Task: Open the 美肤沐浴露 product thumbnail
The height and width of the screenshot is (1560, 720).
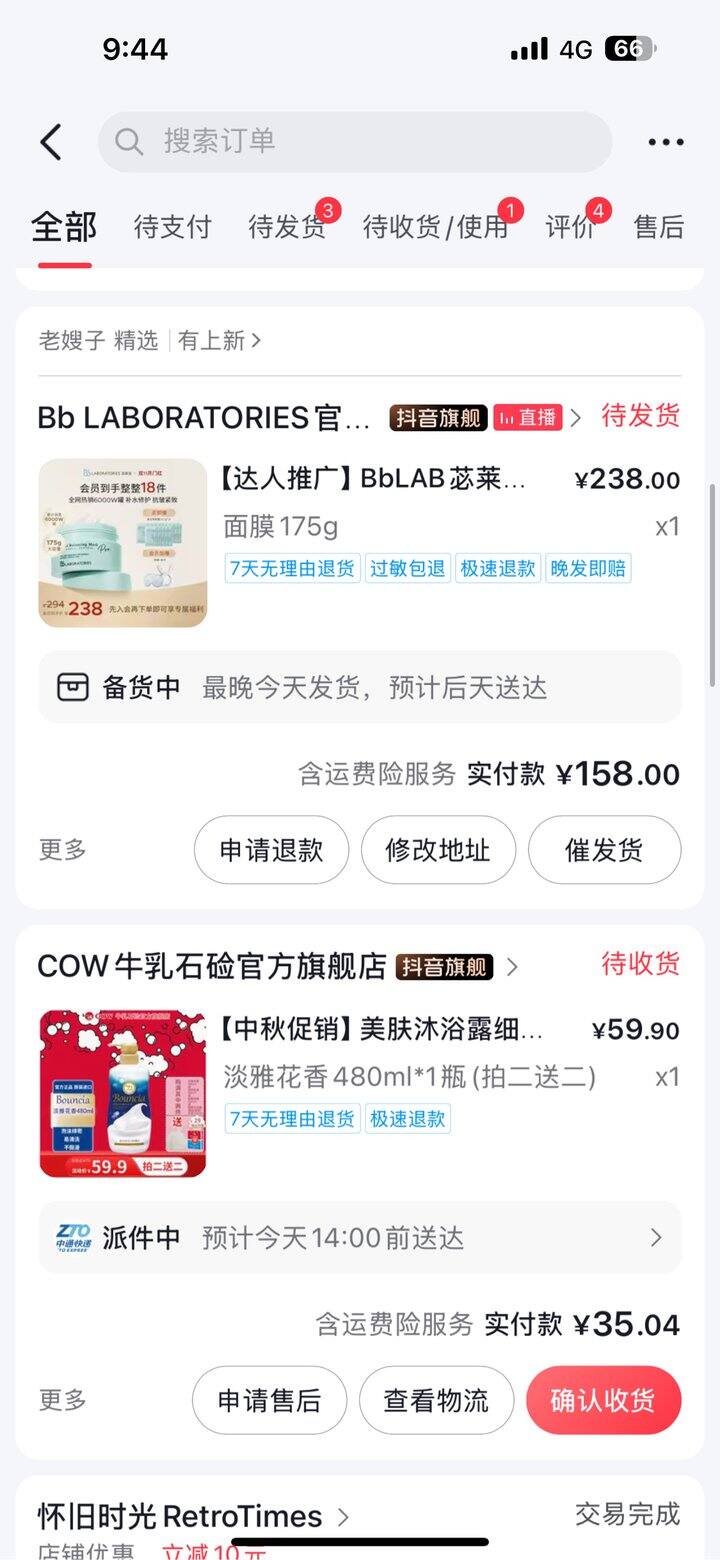Action: (x=123, y=1094)
